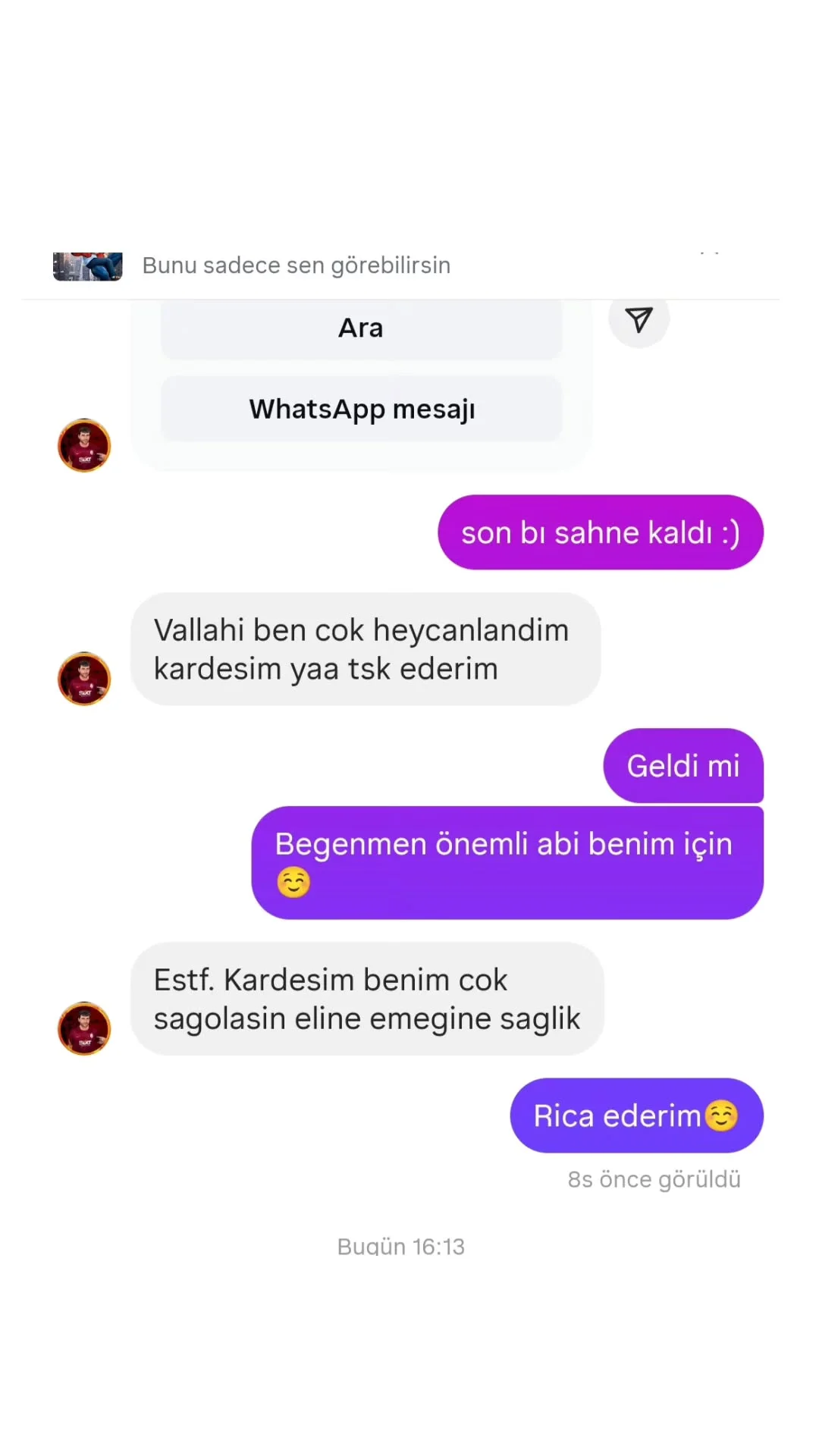Click the smiling emoji in 'Rica ederim' bubble
Viewport: 819px width, 1456px height.
coord(723,1116)
